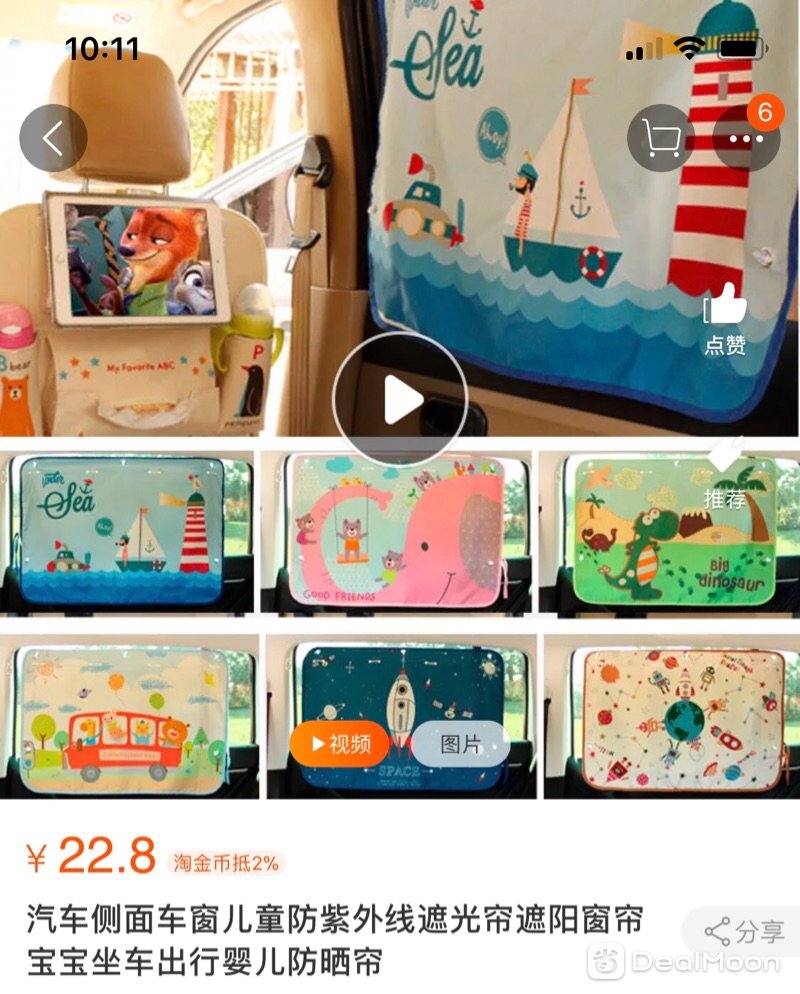This screenshot has width=800, height=994.
Task: Like this product with 点赞
Action: [x=725, y=318]
